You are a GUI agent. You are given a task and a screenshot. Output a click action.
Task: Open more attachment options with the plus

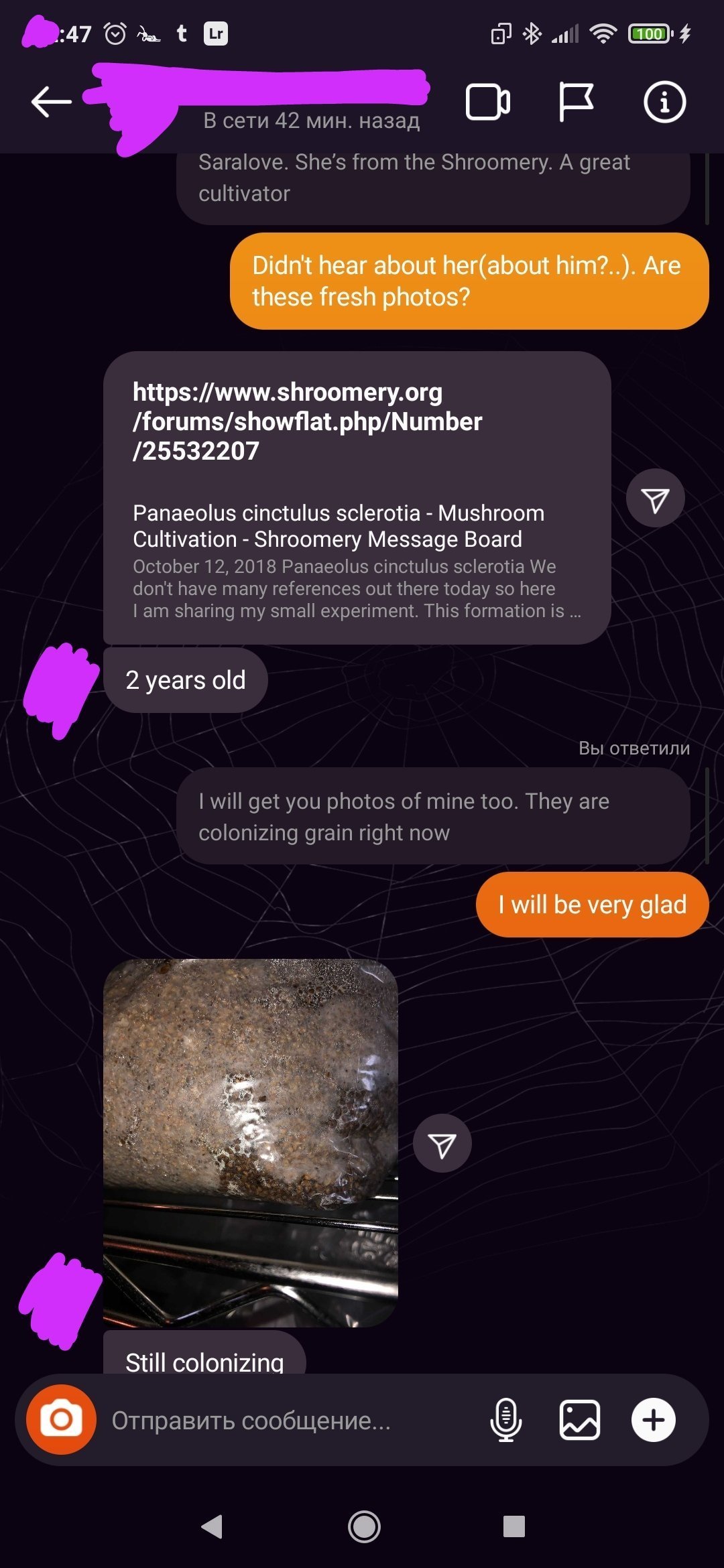tap(653, 1419)
